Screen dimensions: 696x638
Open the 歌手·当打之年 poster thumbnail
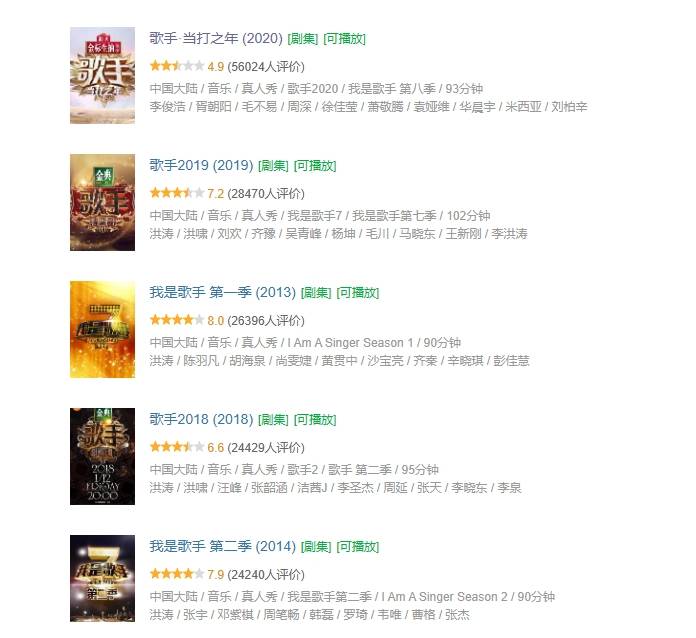(x=102, y=76)
